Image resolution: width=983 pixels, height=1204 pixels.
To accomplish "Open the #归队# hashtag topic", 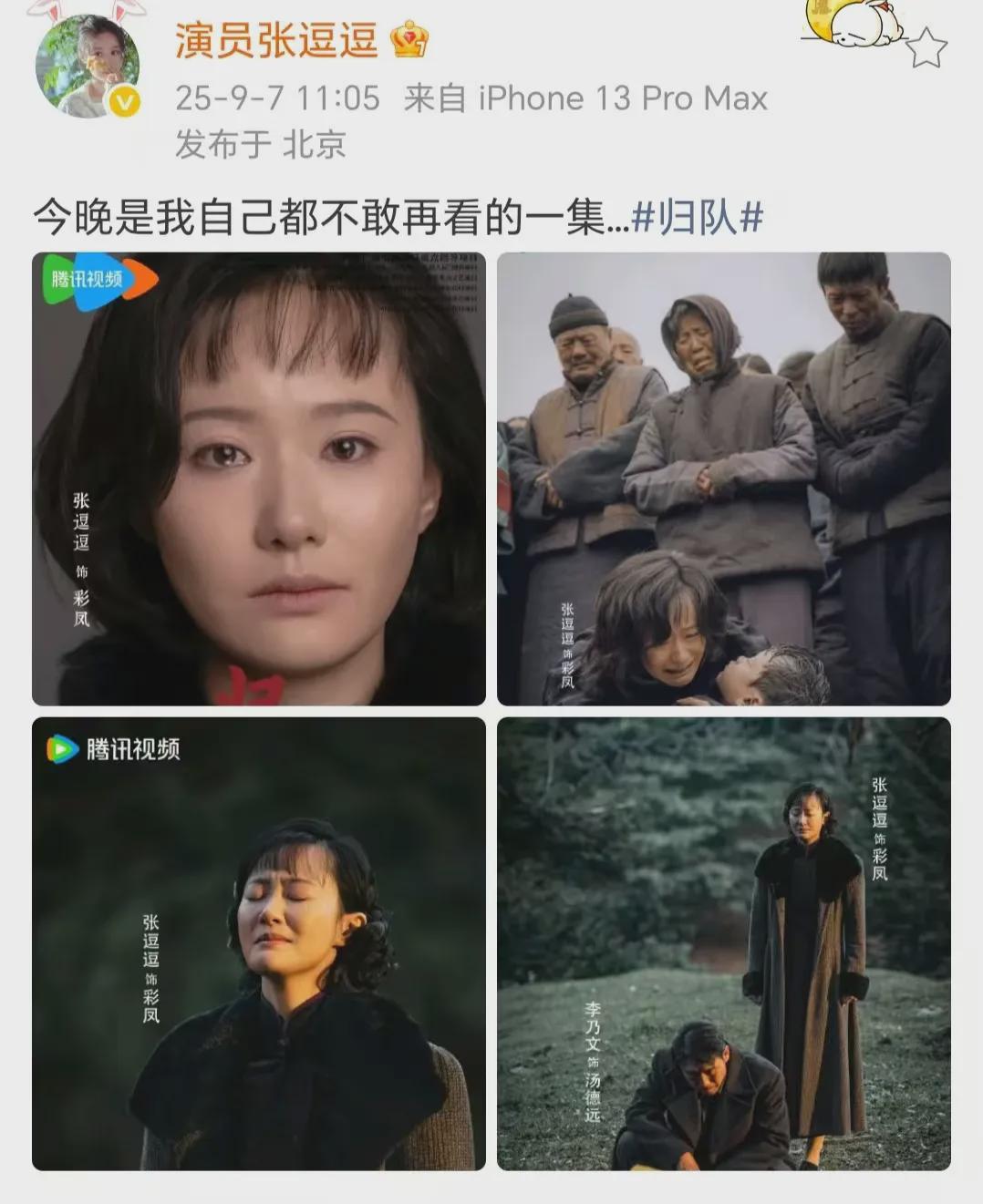I will click(x=698, y=219).
